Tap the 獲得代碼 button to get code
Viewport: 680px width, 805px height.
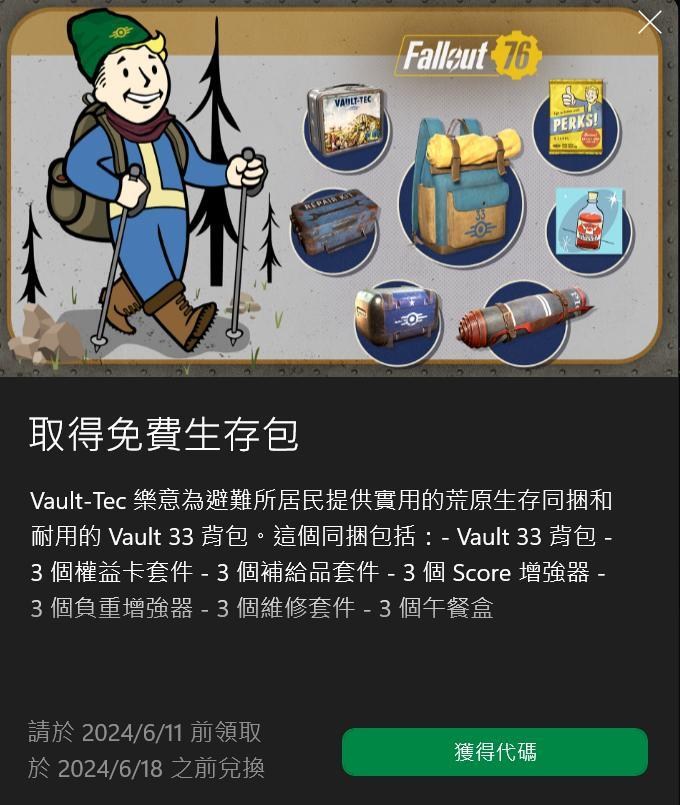tap(495, 752)
